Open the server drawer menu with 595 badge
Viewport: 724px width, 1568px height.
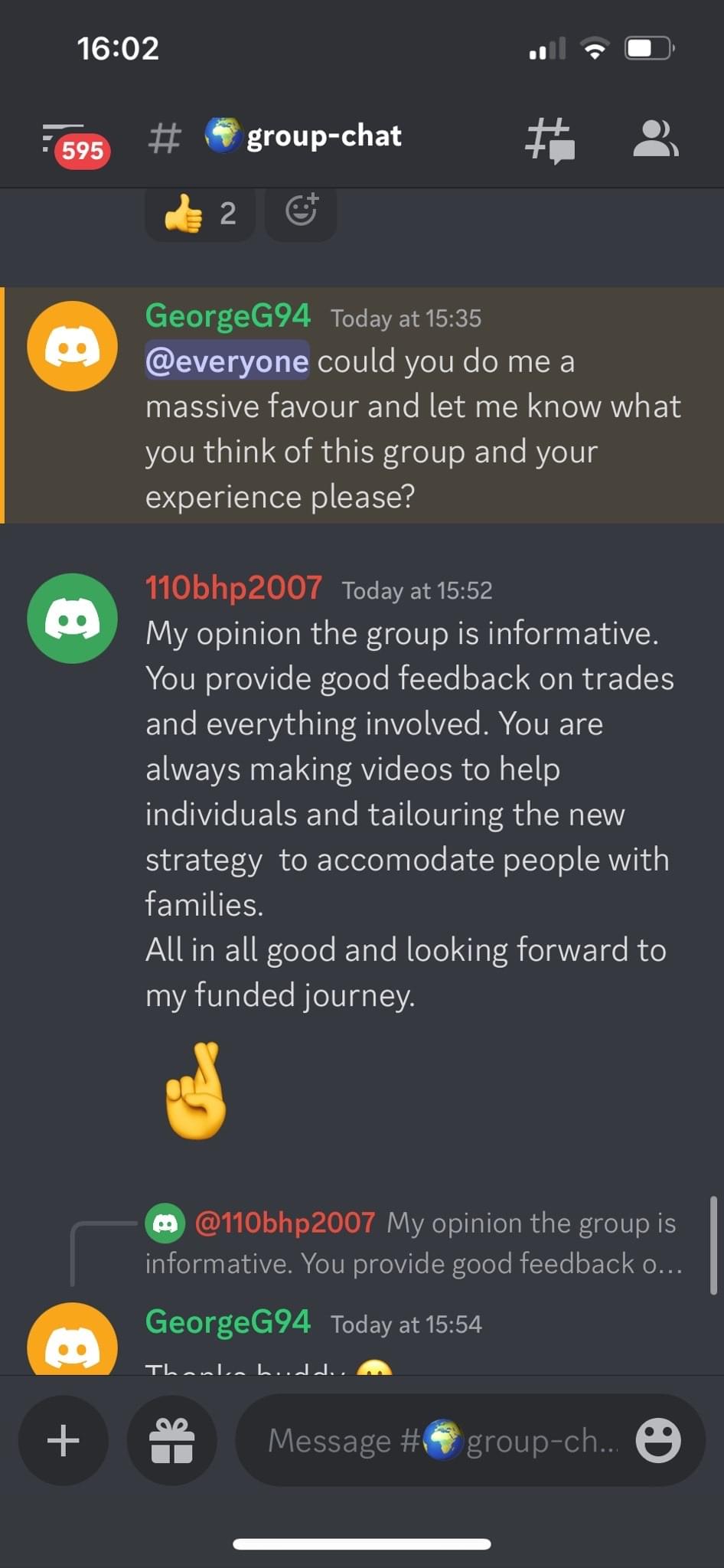click(x=73, y=142)
